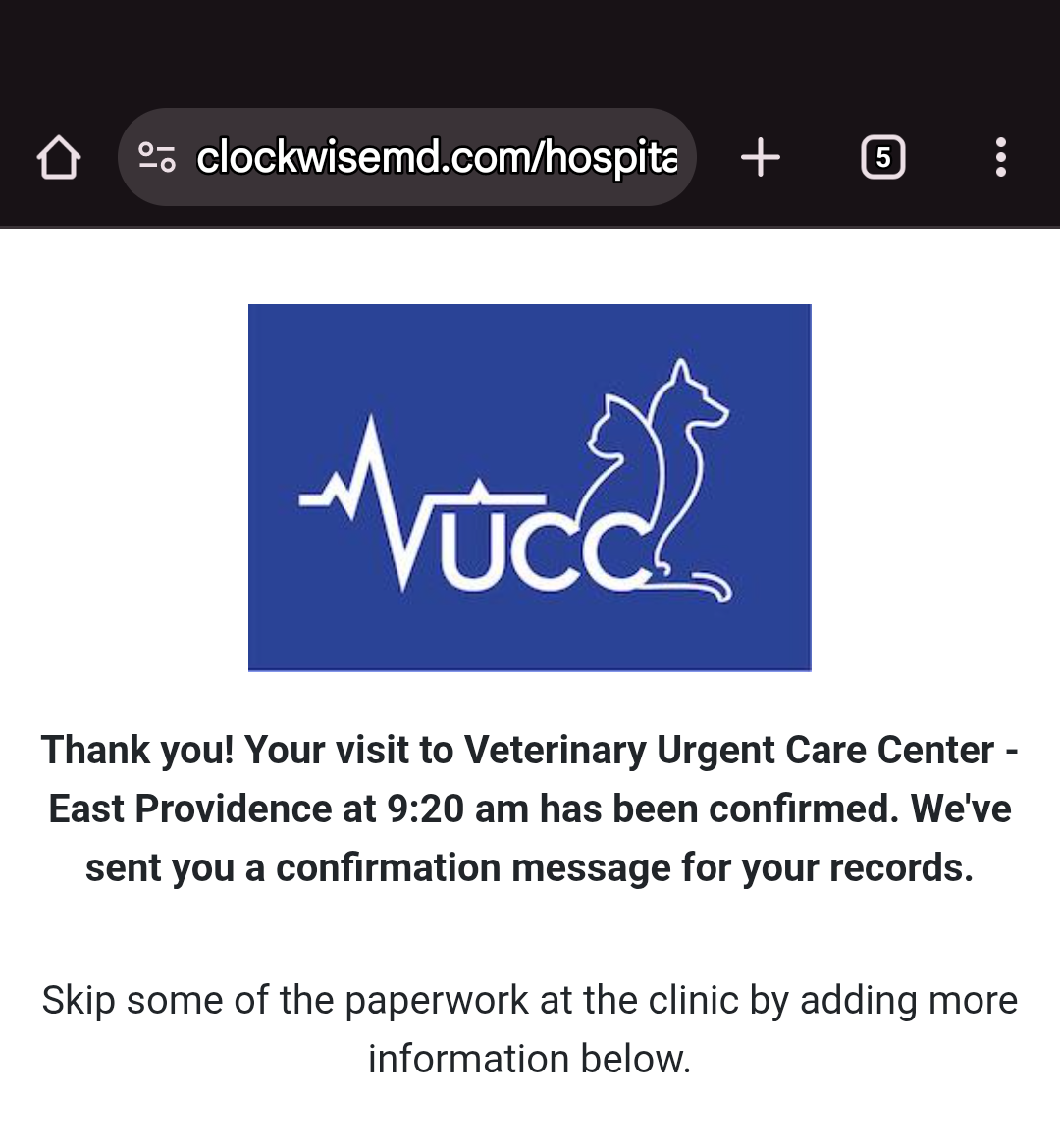The width and height of the screenshot is (1060, 1148).
Task: Show the five open tabs
Action: [x=882, y=157]
